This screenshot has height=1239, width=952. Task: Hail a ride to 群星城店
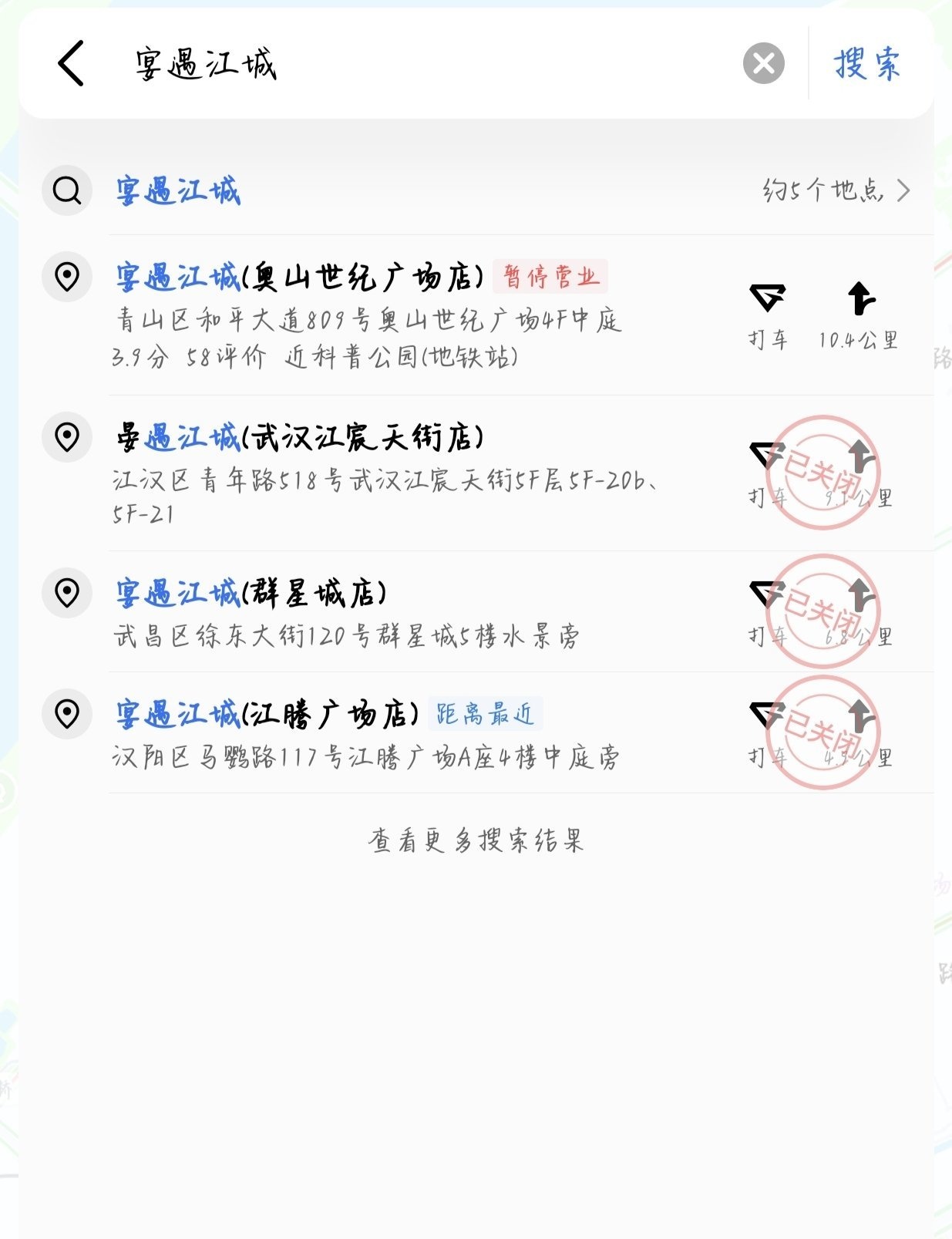coord(767,611)
